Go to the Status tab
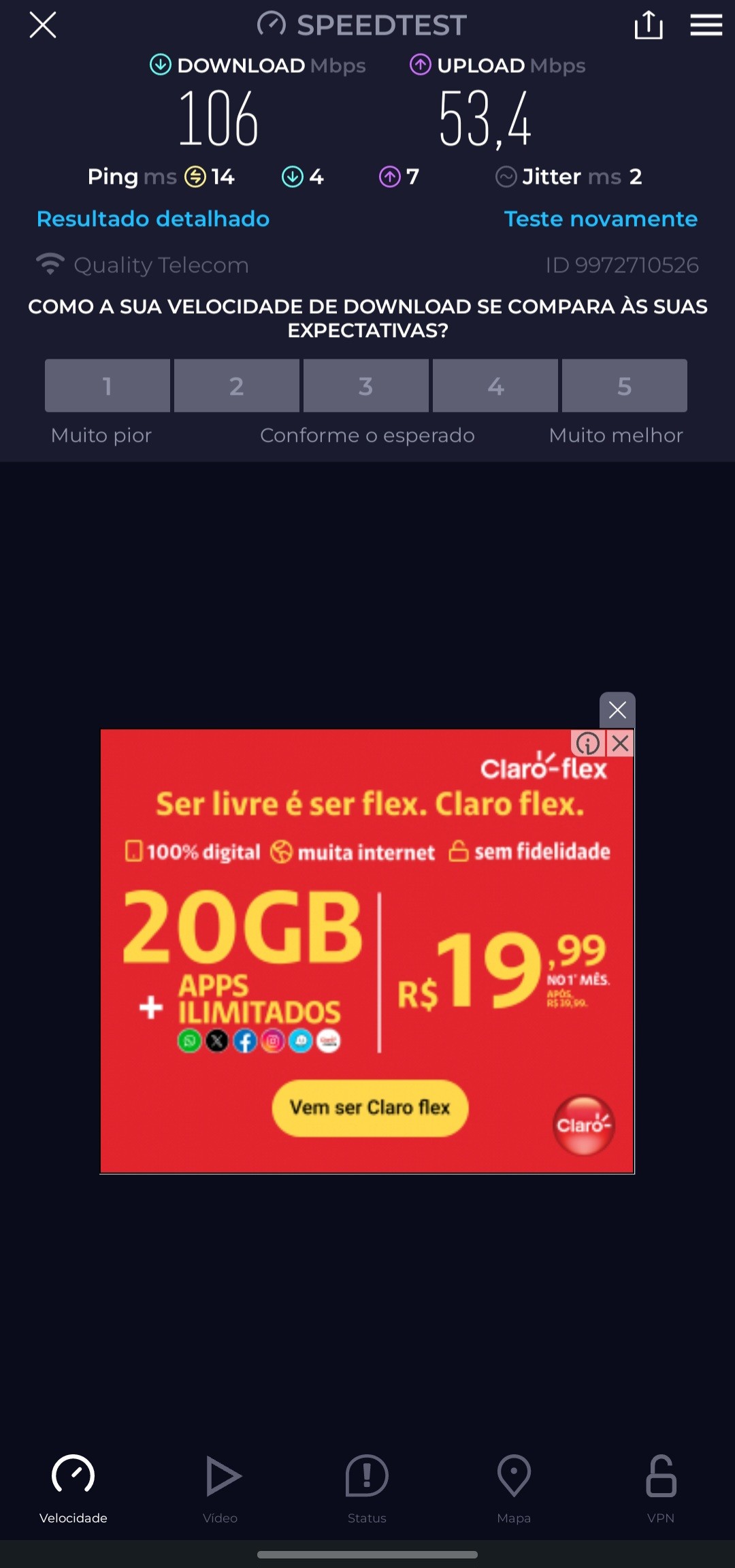This screenshot has height=1568, width=735. (367, 1488)
